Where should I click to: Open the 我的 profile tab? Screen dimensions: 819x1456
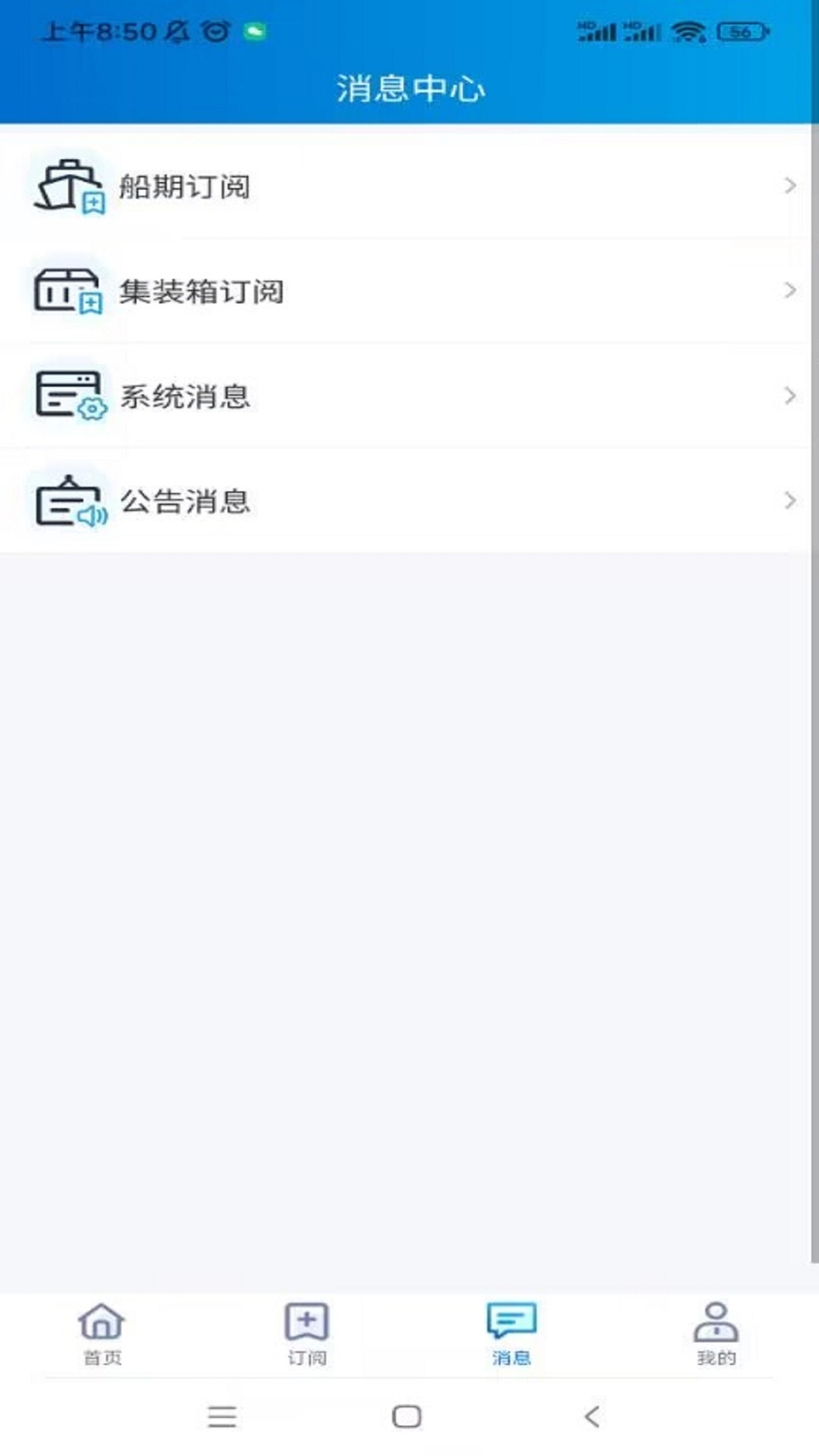716,1333
